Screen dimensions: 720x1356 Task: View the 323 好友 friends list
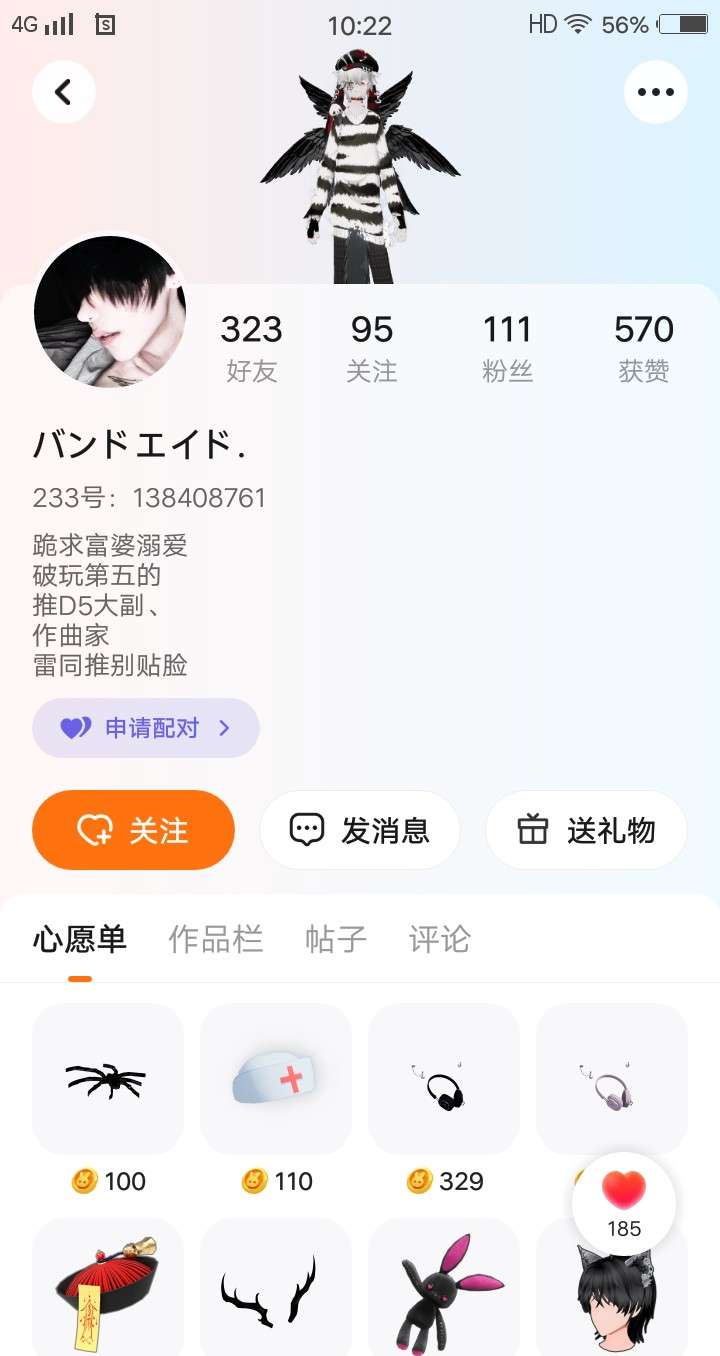point(252,347)
